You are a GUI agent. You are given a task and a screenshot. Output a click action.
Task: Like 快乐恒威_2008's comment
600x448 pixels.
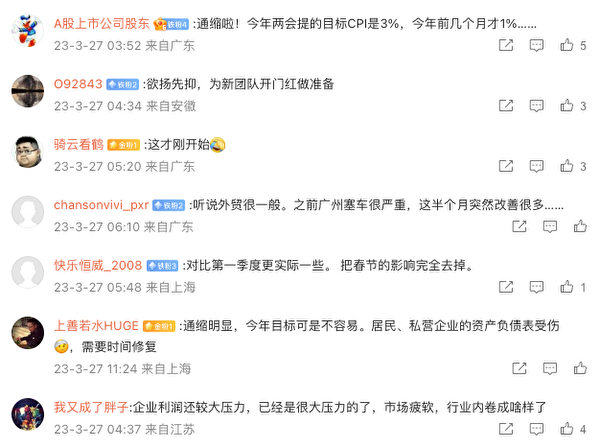click(568, 287)
